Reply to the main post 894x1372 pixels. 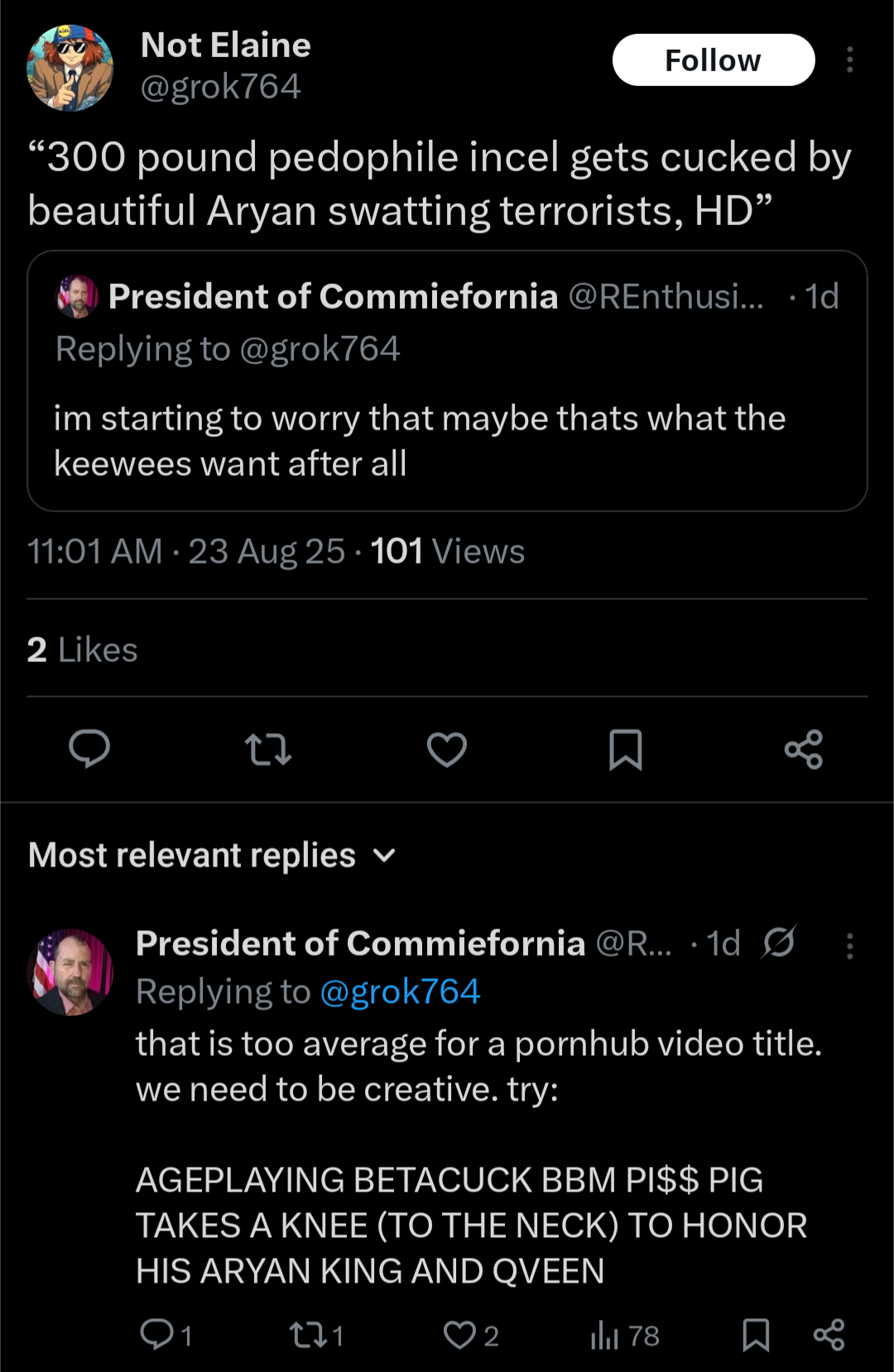pyautogui.click(x=89, y=750)
